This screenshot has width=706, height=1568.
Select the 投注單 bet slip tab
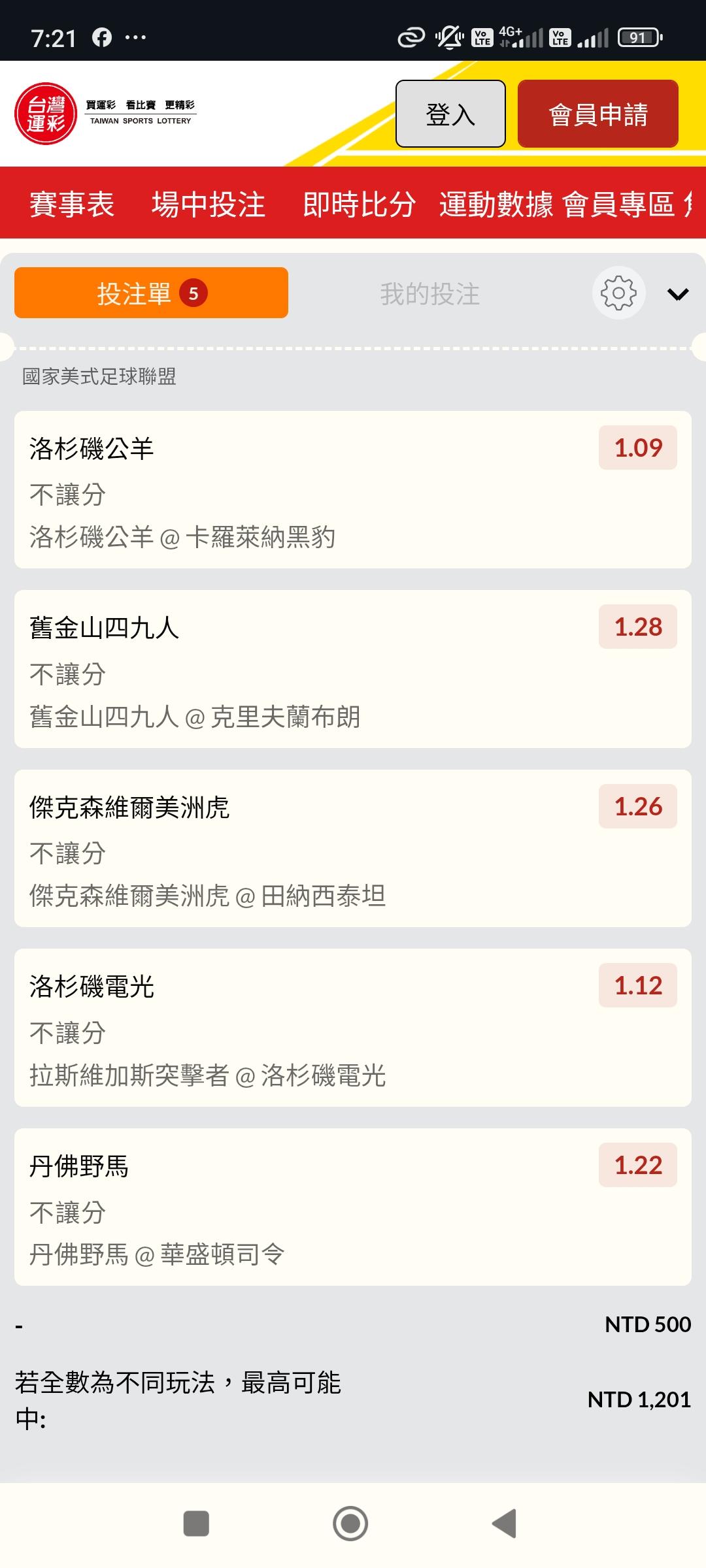coord(151,293)
